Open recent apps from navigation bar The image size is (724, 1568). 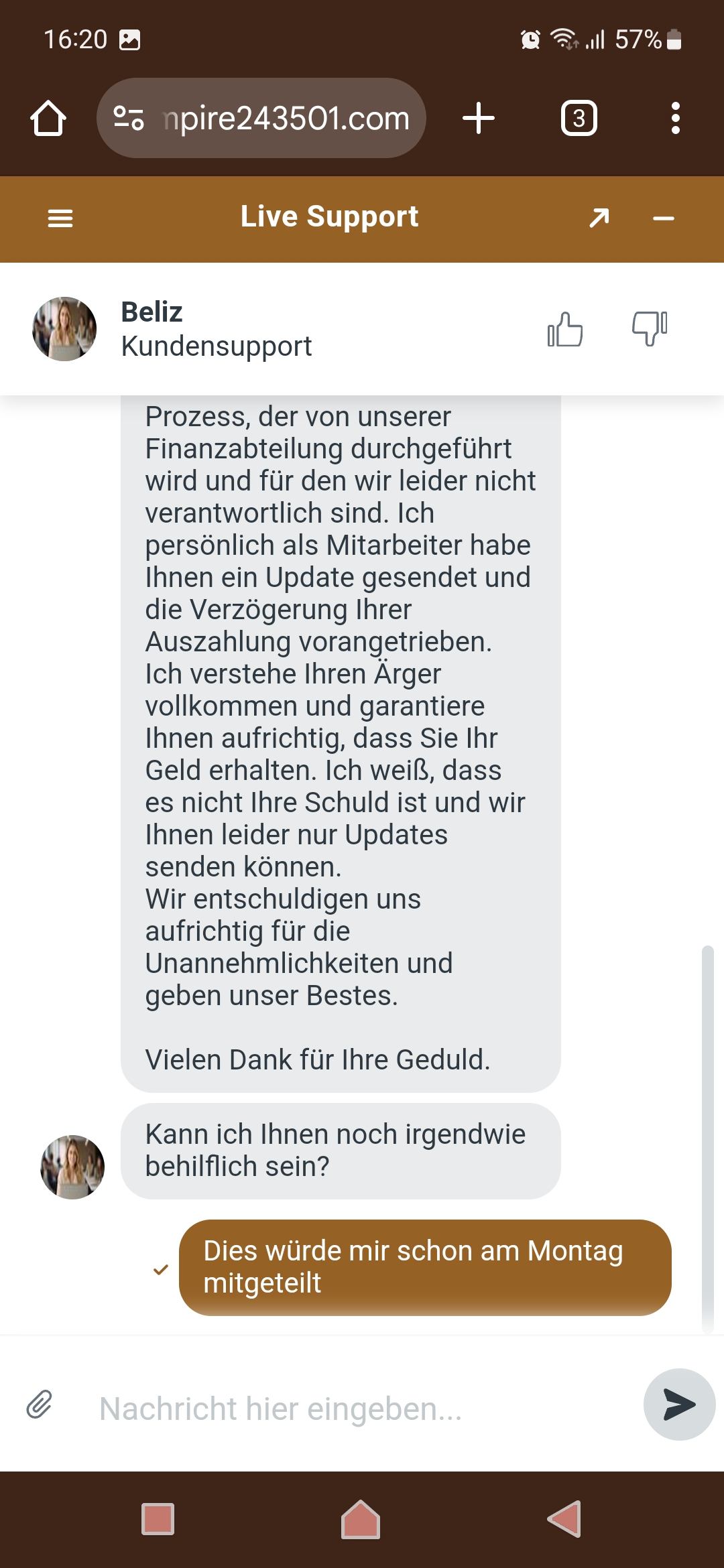coord(158,1518)
